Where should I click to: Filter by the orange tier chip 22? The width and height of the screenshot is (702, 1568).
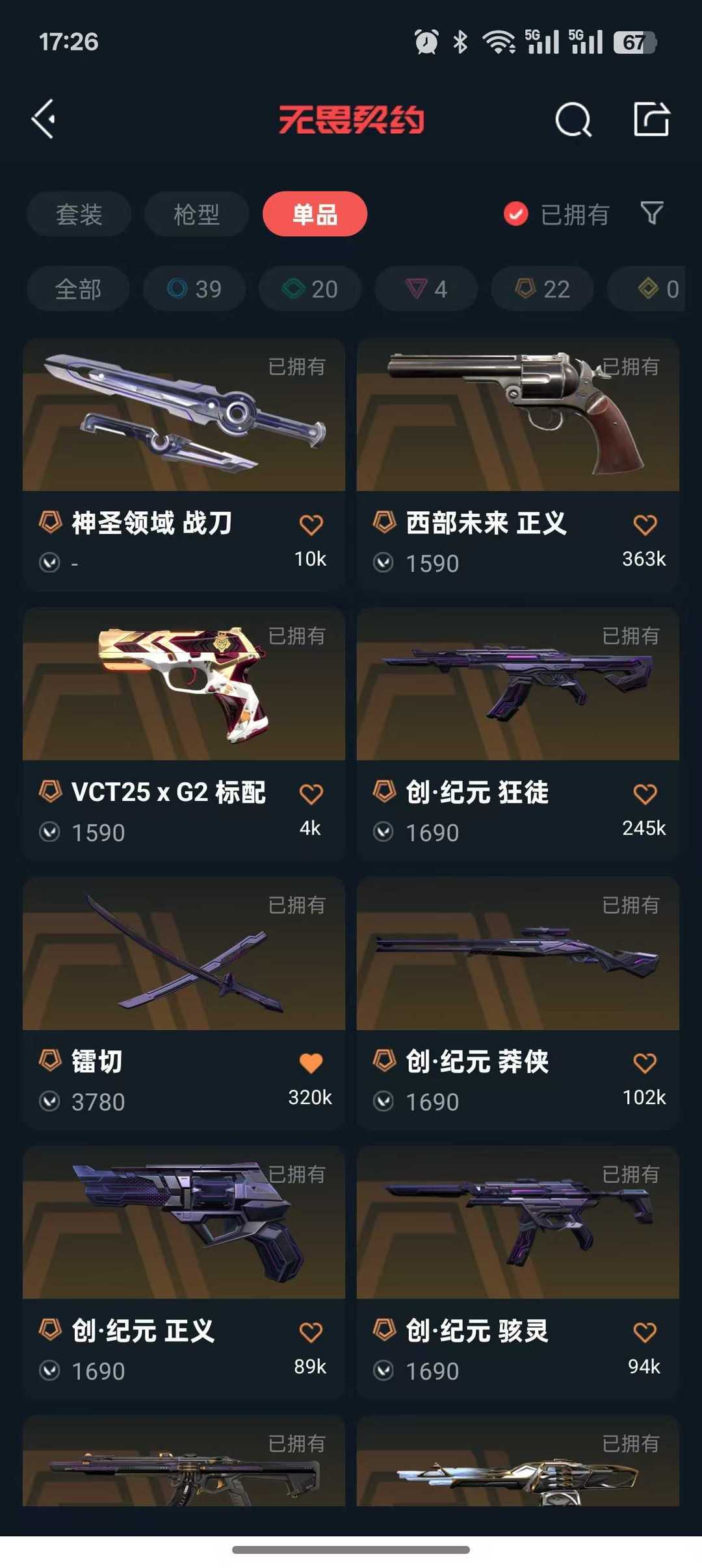542,289
